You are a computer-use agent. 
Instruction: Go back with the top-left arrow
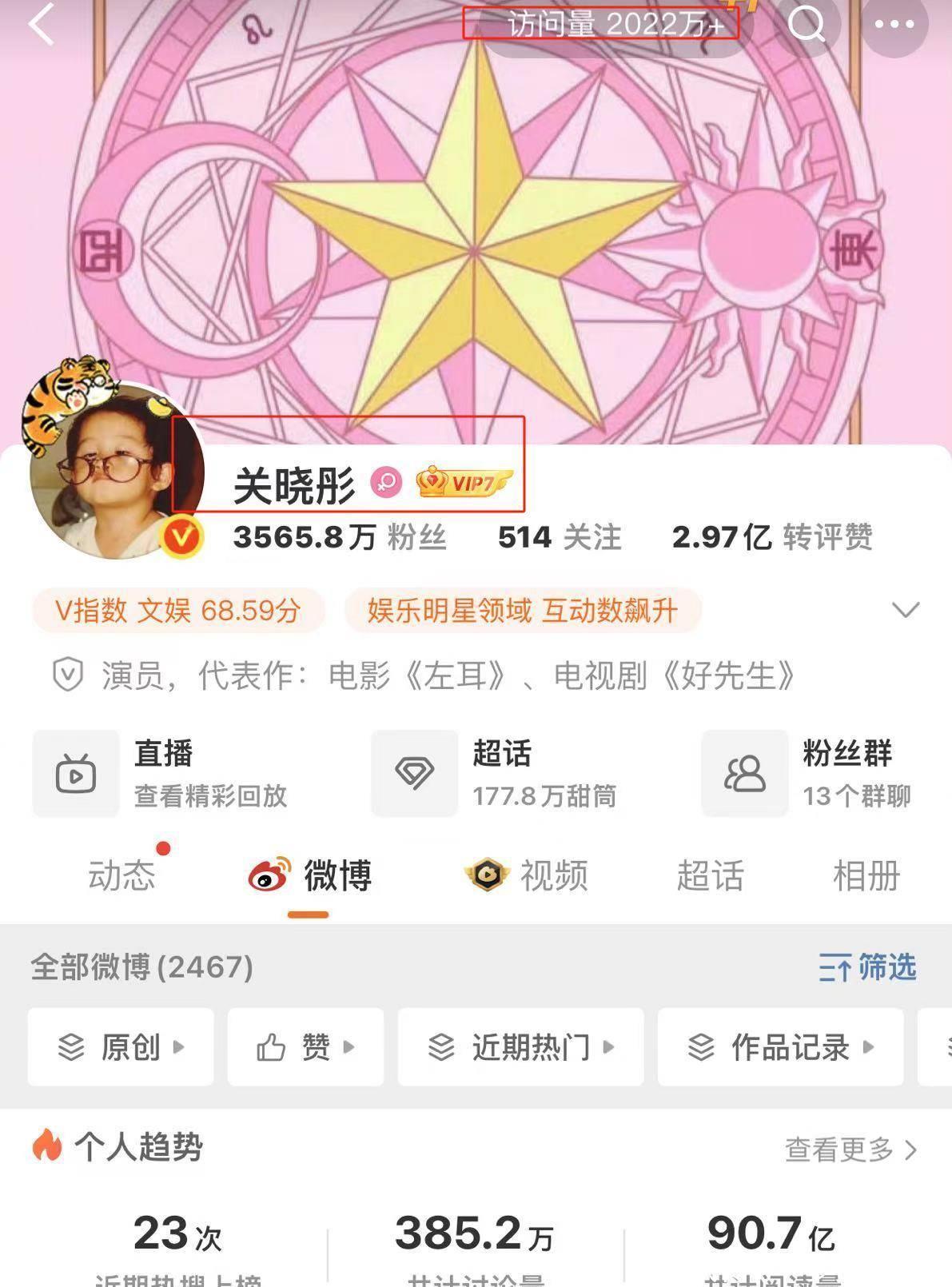42,24
